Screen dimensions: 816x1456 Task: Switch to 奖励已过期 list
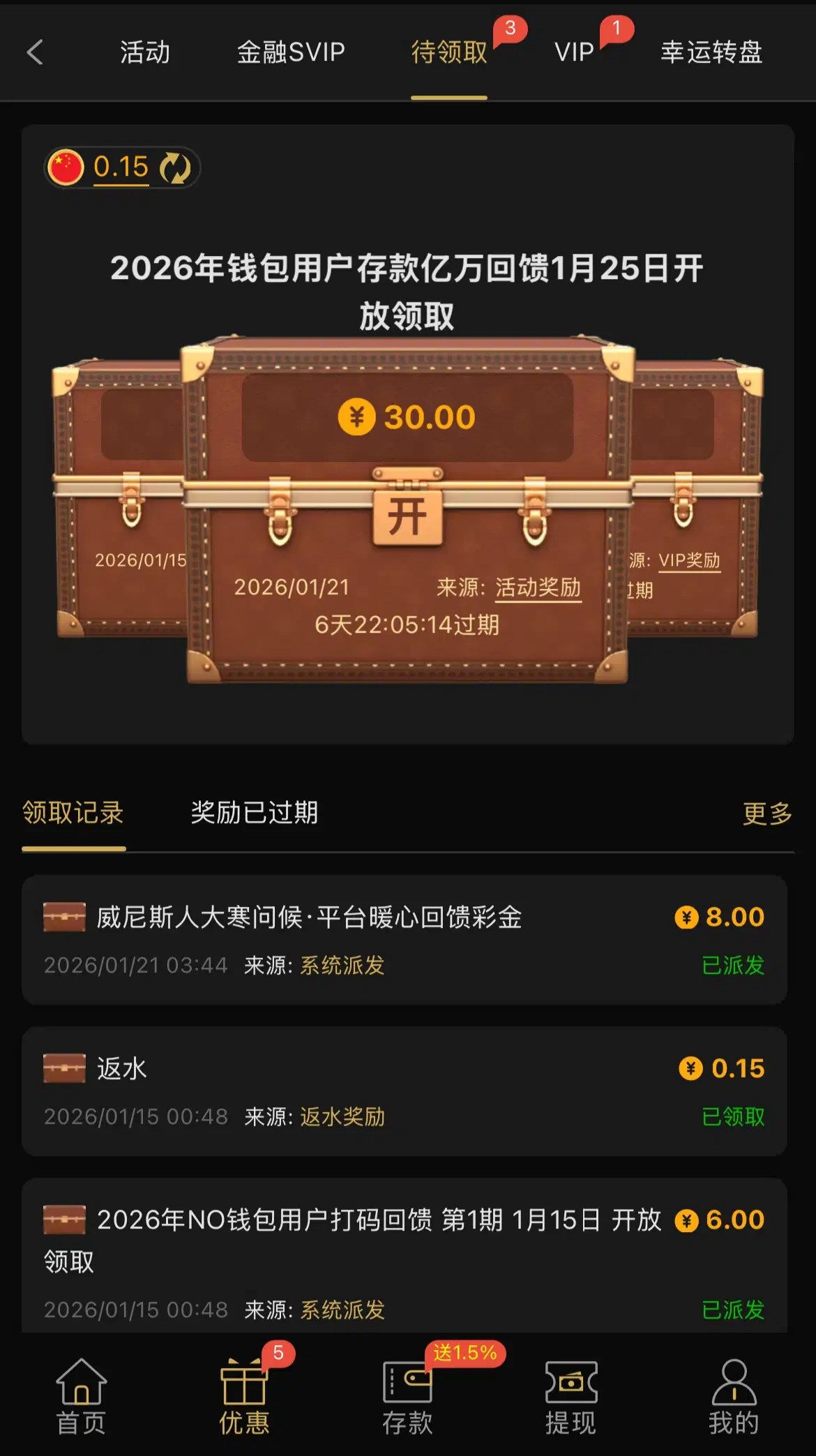pyautogui.click(x=254, y=813)
